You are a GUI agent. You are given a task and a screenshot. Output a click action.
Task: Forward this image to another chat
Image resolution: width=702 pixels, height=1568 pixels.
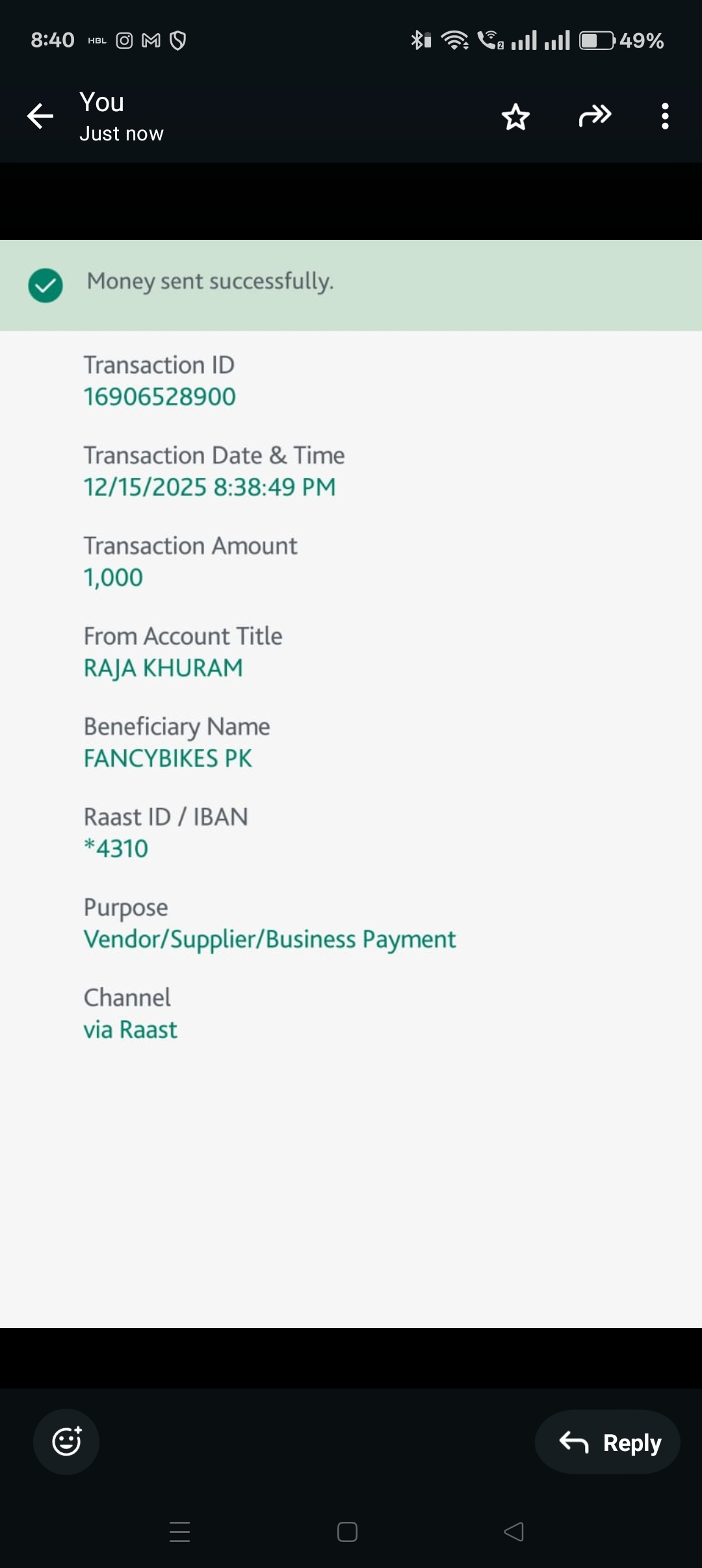(595, 116)
